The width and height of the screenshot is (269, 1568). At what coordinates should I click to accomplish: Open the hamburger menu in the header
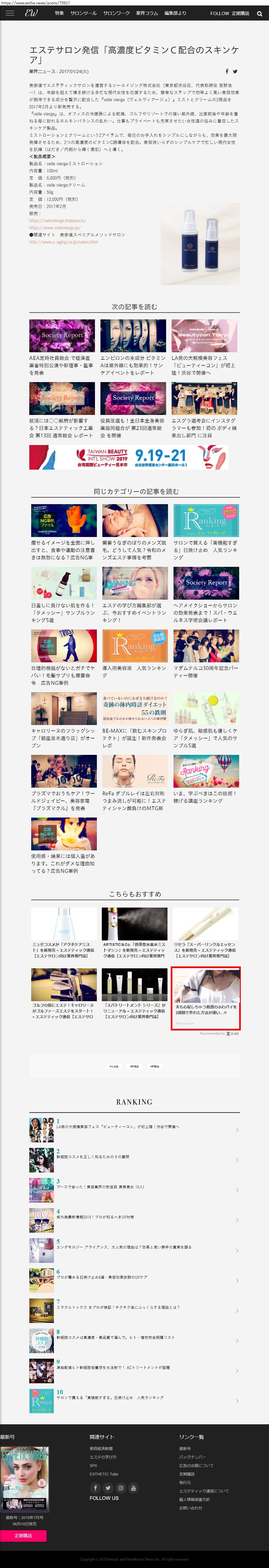[10, 13]
